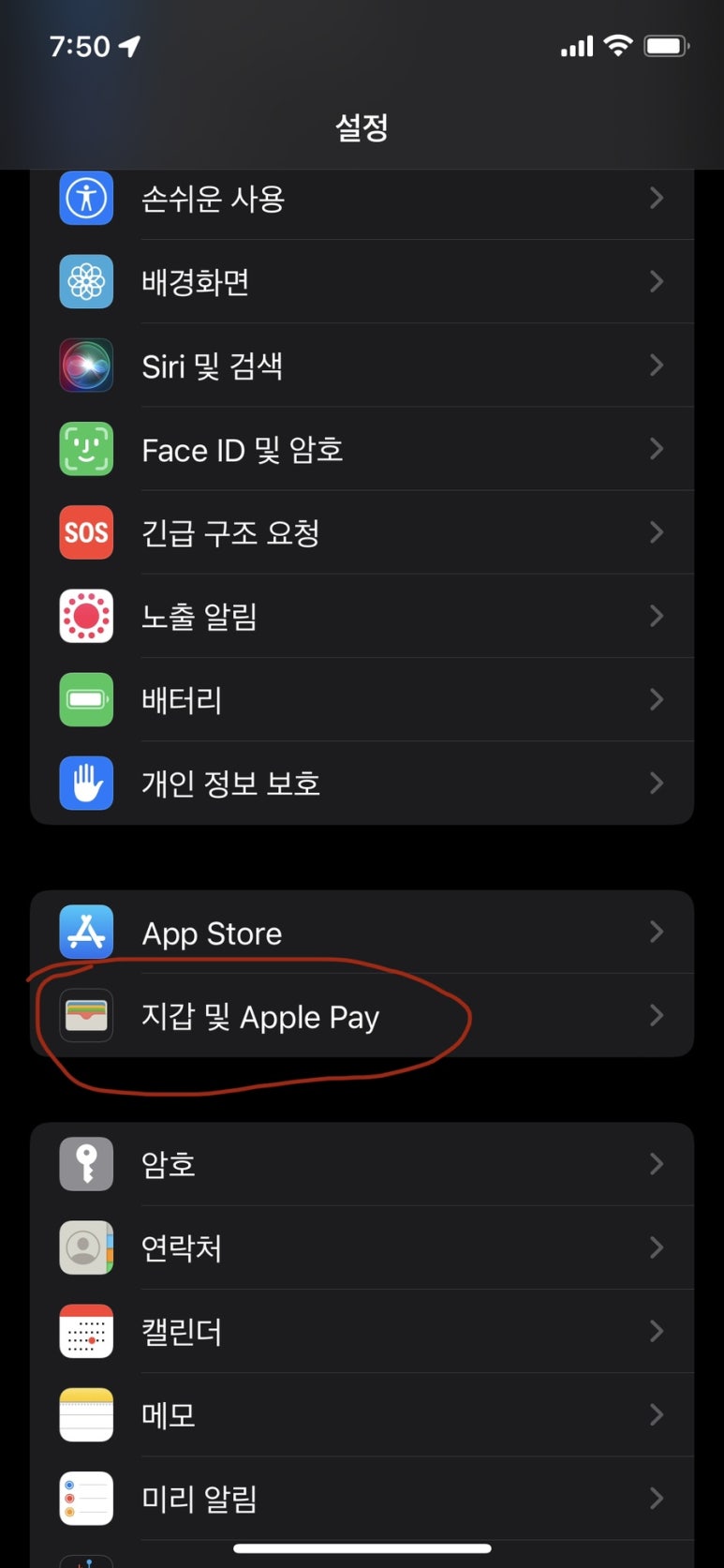
Task: Open 긴급 구조 요청 settings
Action: pyautogui.click(x=362, y=532)
